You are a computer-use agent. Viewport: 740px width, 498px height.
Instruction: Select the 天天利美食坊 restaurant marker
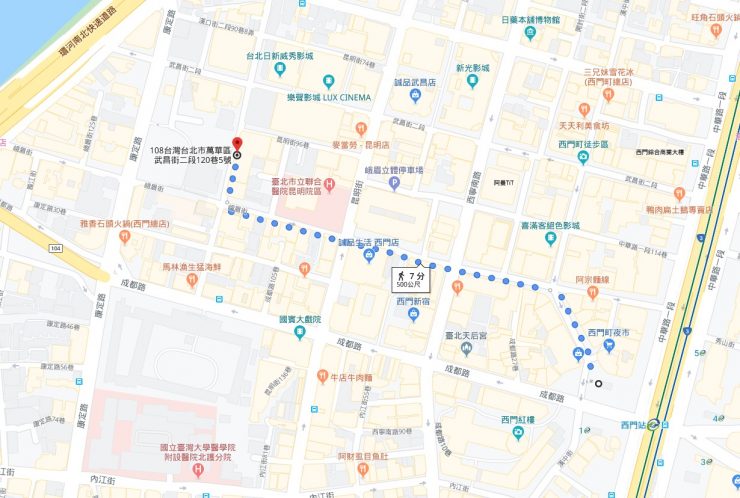584,110
